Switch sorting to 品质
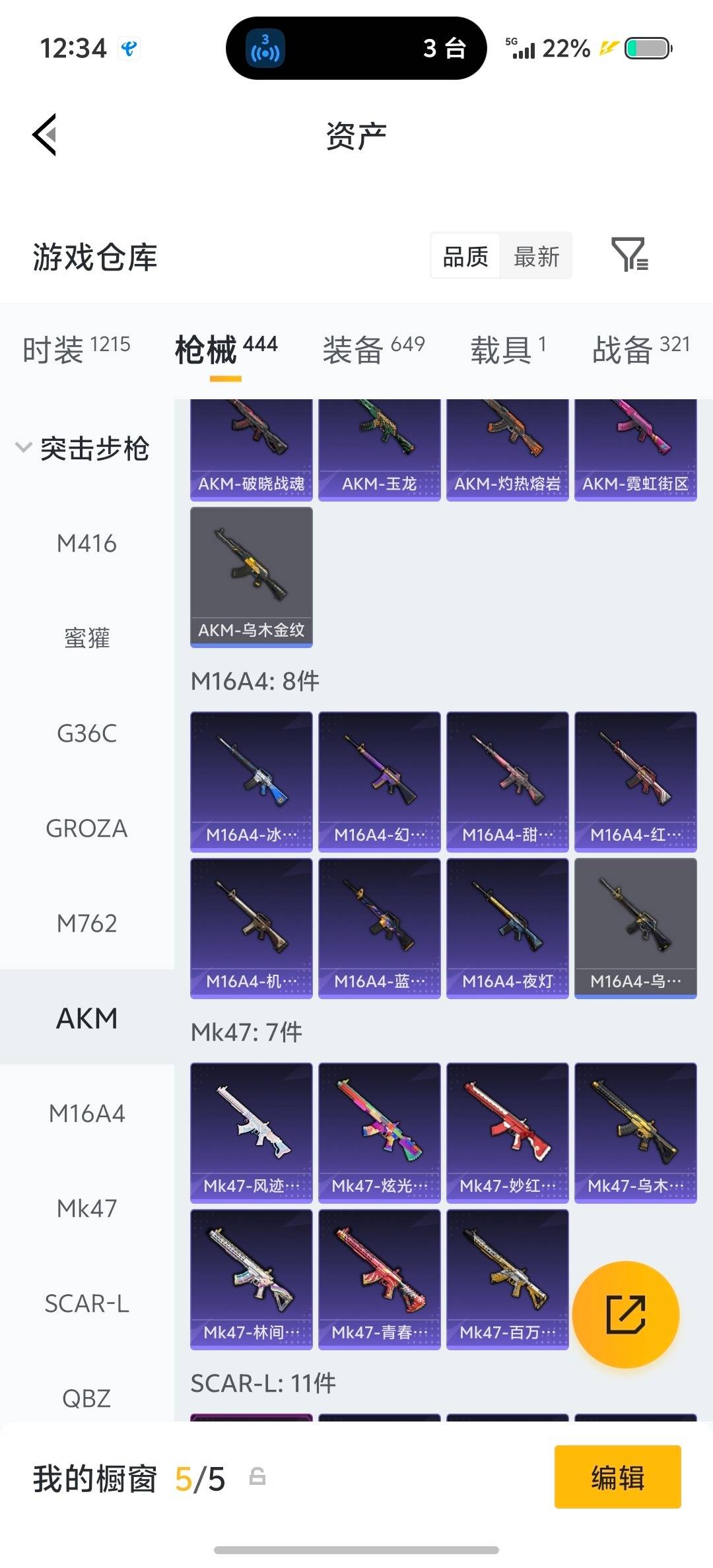Screen dimensions: 713x1568 tap(465, 256)
